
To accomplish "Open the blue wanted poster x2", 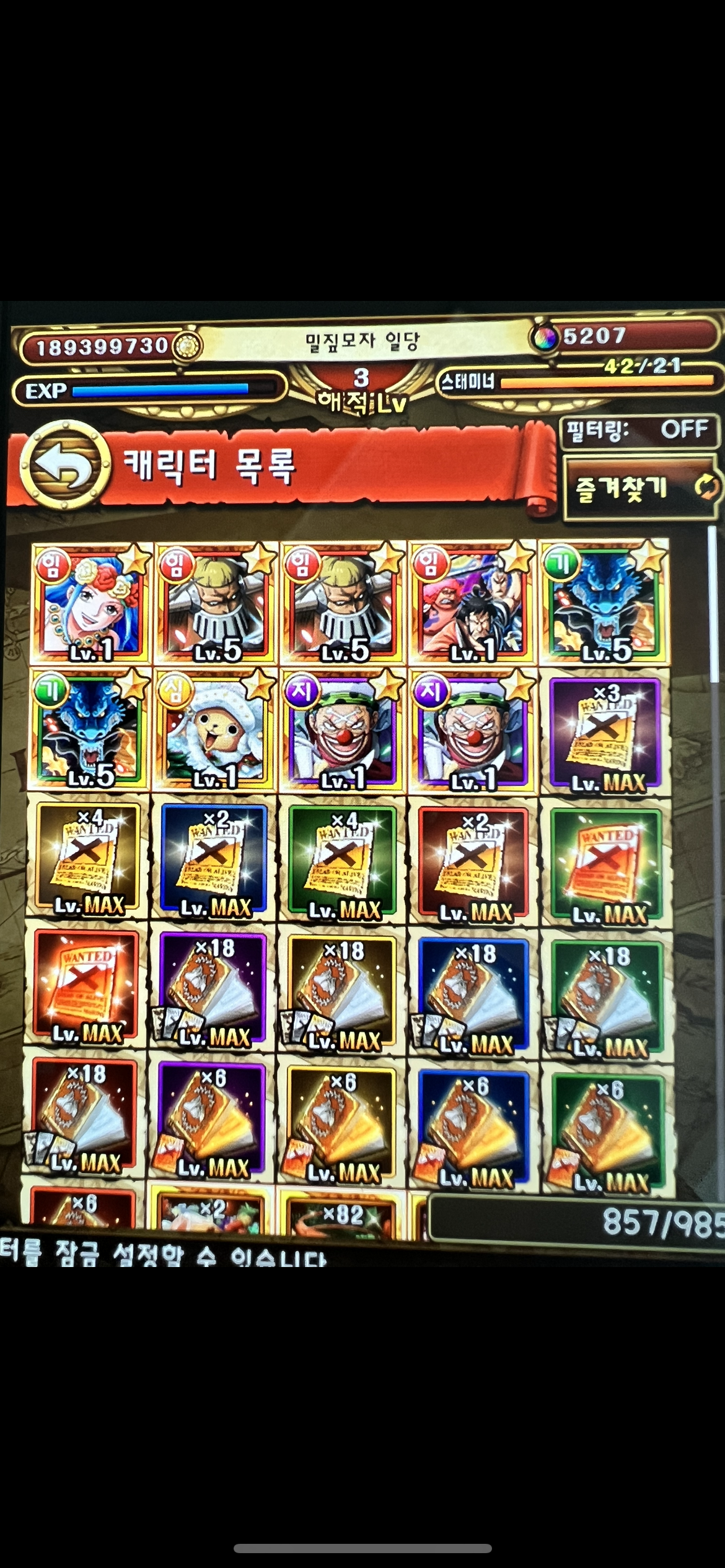I will coord(214,861).
